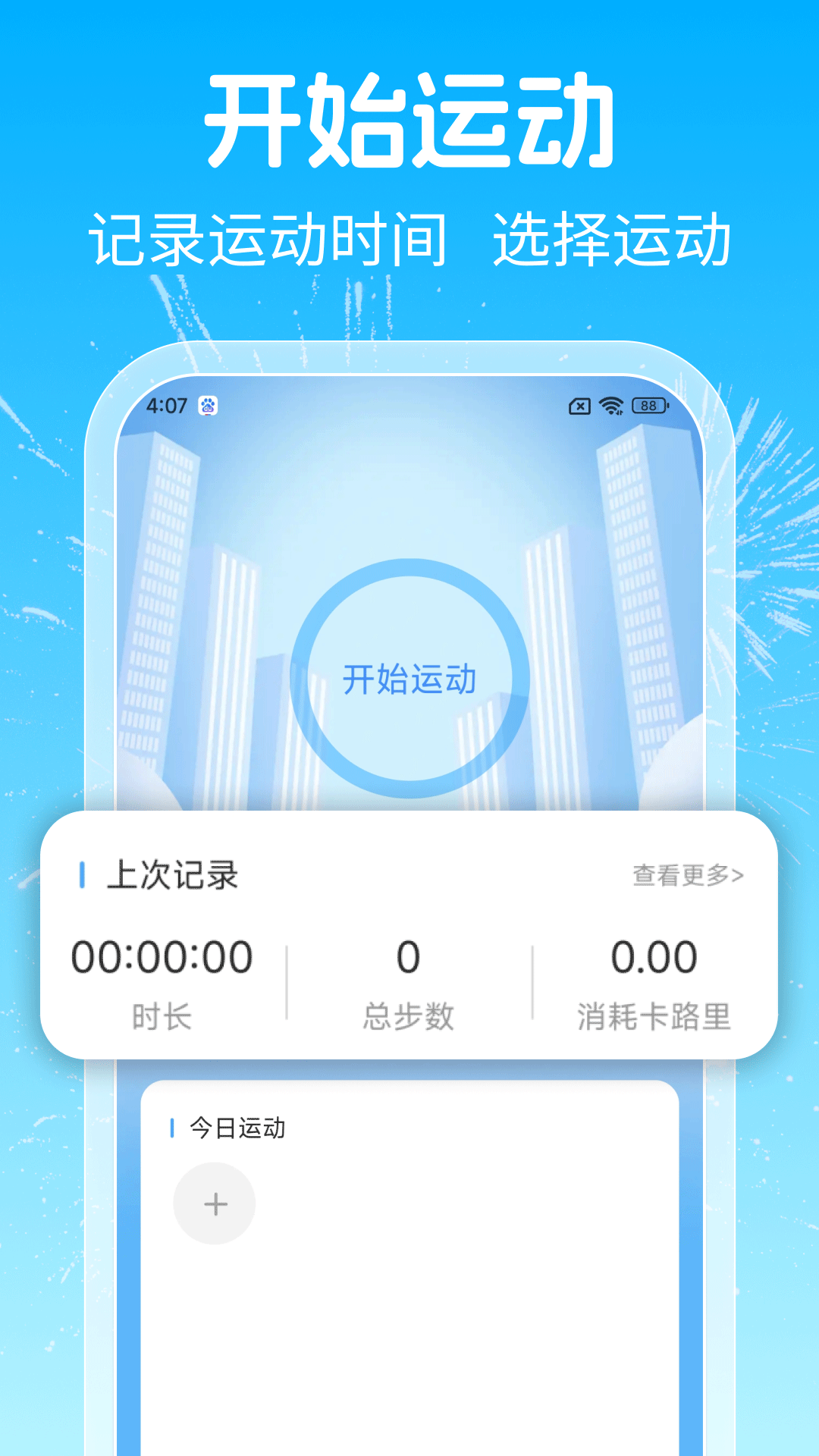Image resolution: width=819 pixels, height=1456 pixels.
Task: Tap the 总步数 step count value
Action: pos(409,957)
